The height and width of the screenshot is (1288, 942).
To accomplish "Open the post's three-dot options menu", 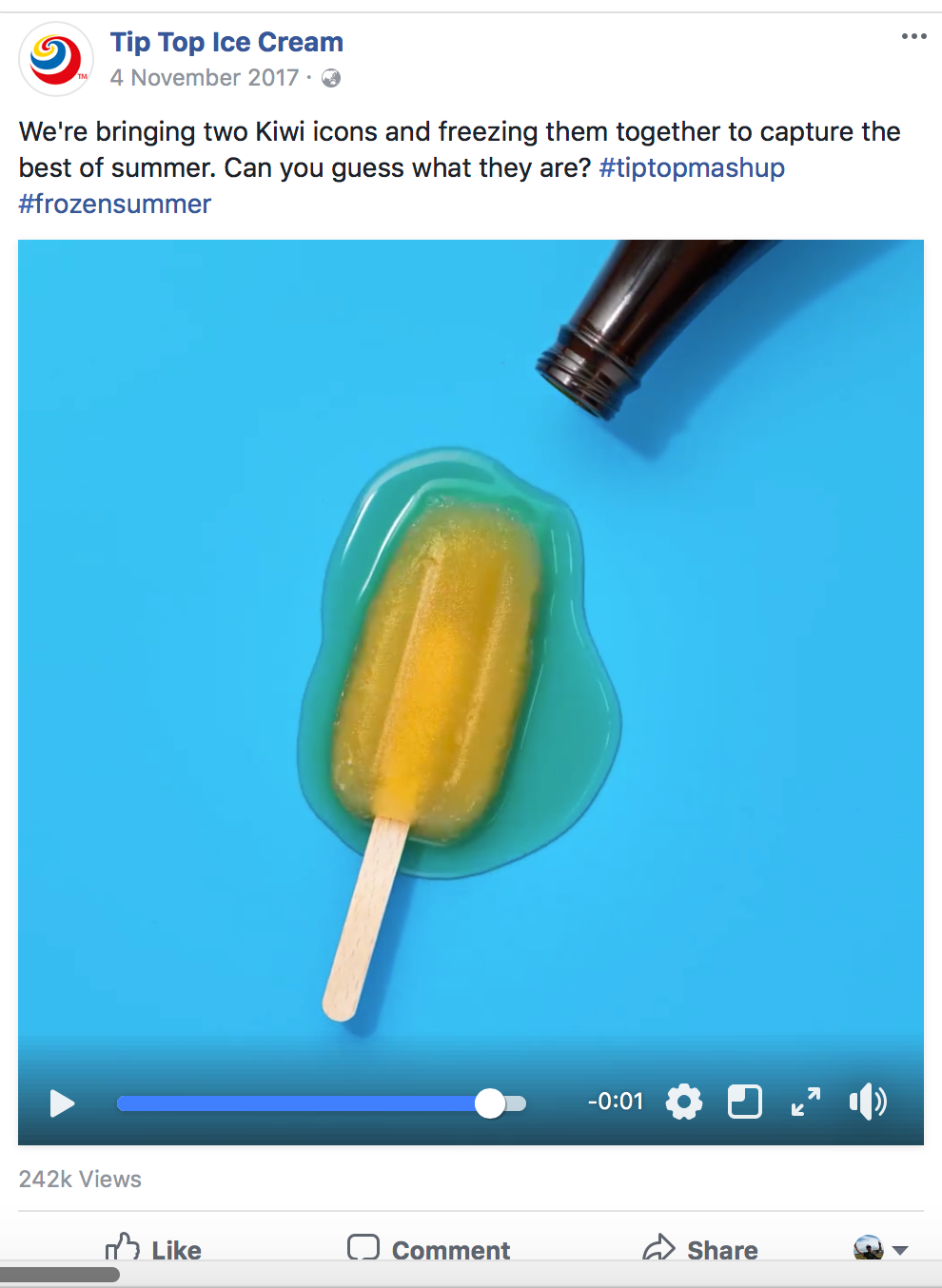I will tap(913, 36).
